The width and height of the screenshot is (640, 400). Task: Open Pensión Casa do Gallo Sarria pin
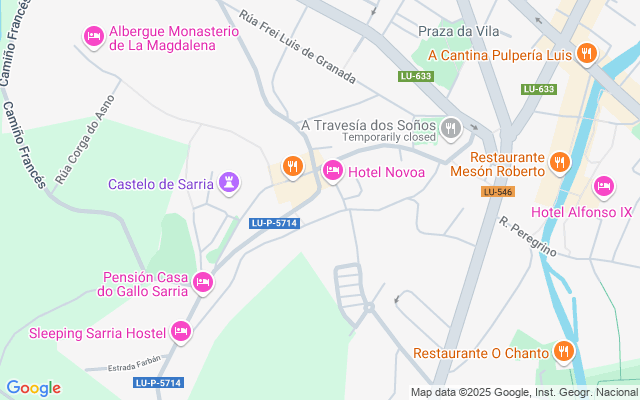203,283
